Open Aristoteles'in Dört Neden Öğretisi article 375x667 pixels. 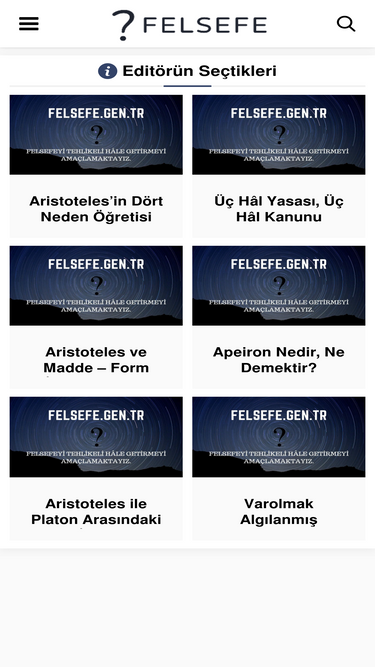pyautogui.click(x=96, y=209)
